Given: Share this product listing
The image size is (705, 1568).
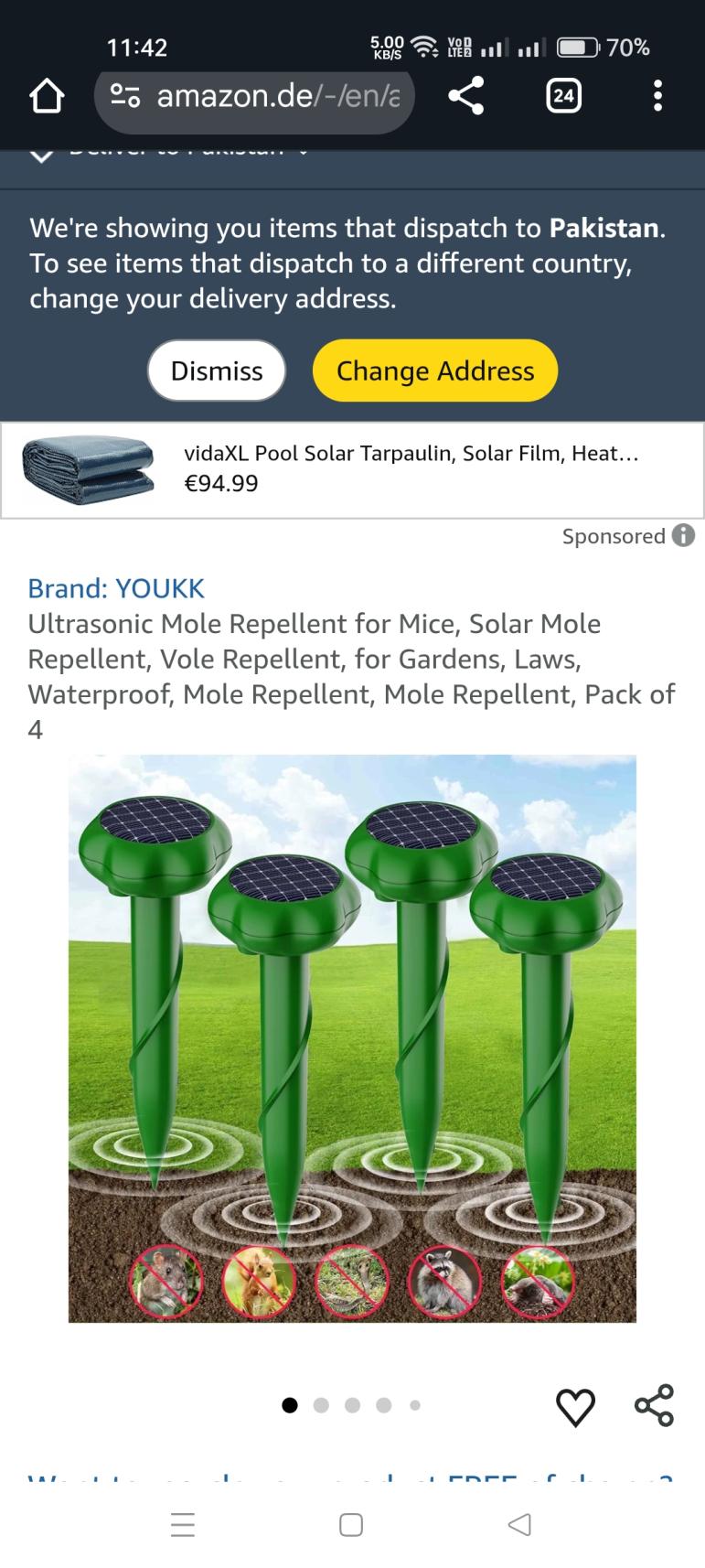Looking at the screenshot, I should click(x=654, y=1406).
